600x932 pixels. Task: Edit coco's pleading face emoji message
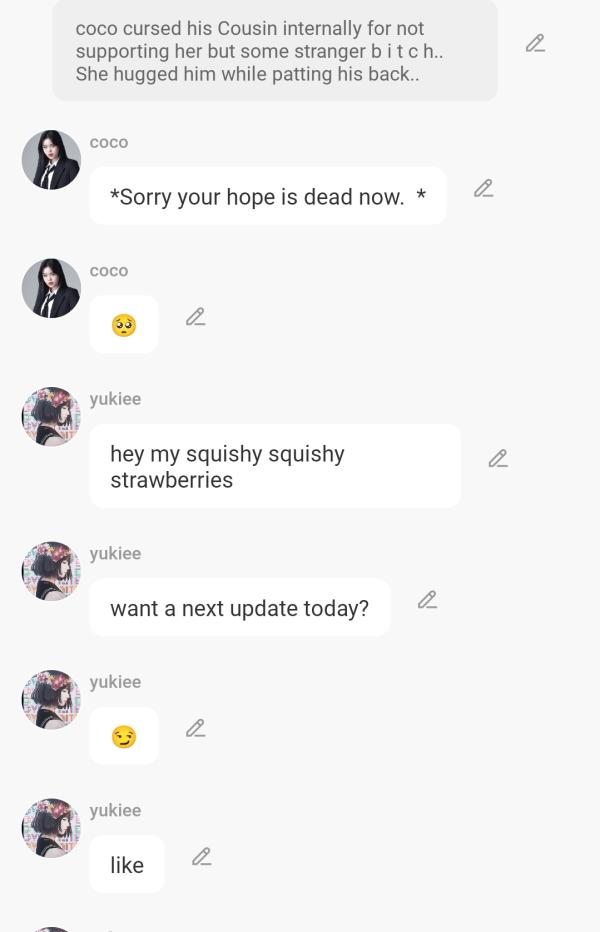click(195, 317)
